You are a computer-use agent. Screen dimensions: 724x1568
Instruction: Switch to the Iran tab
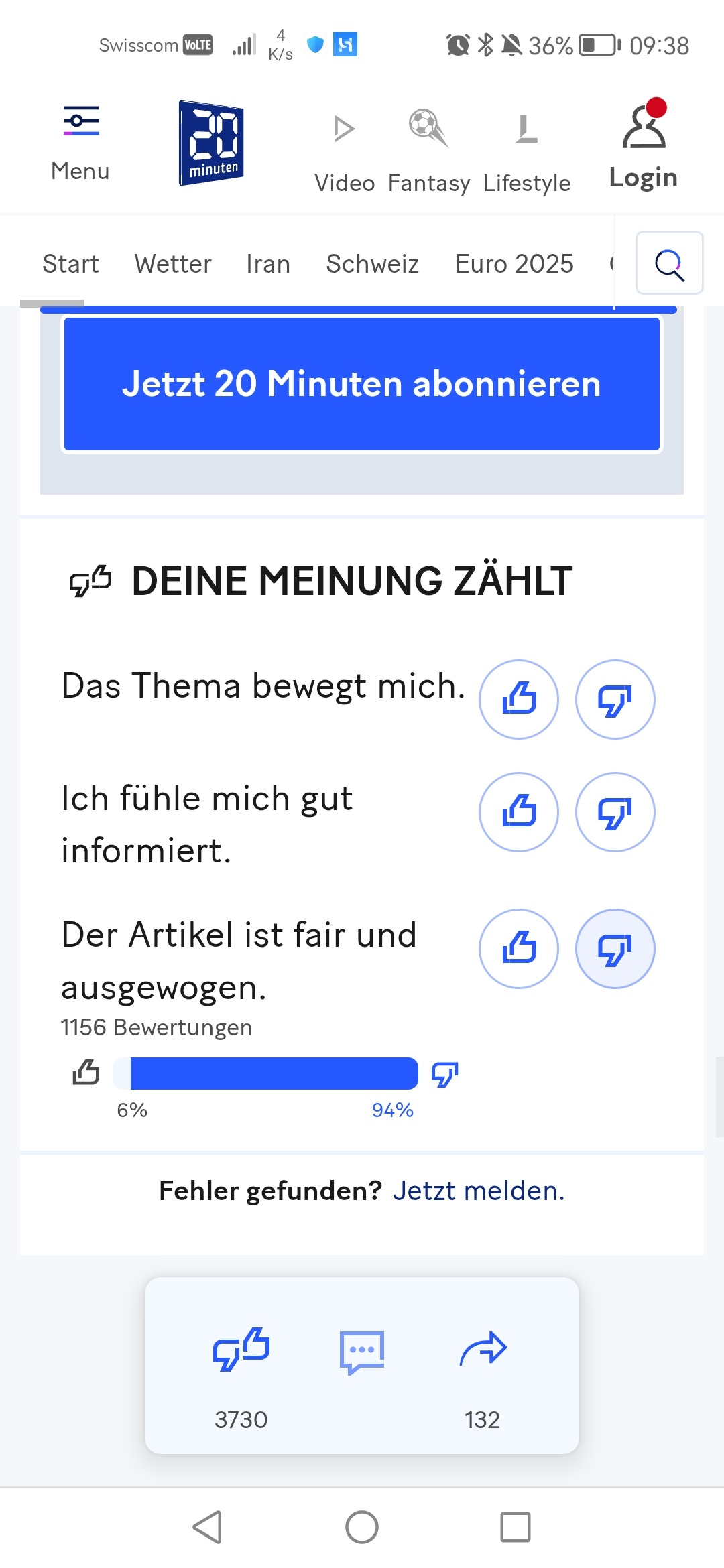tap(268, 264)
